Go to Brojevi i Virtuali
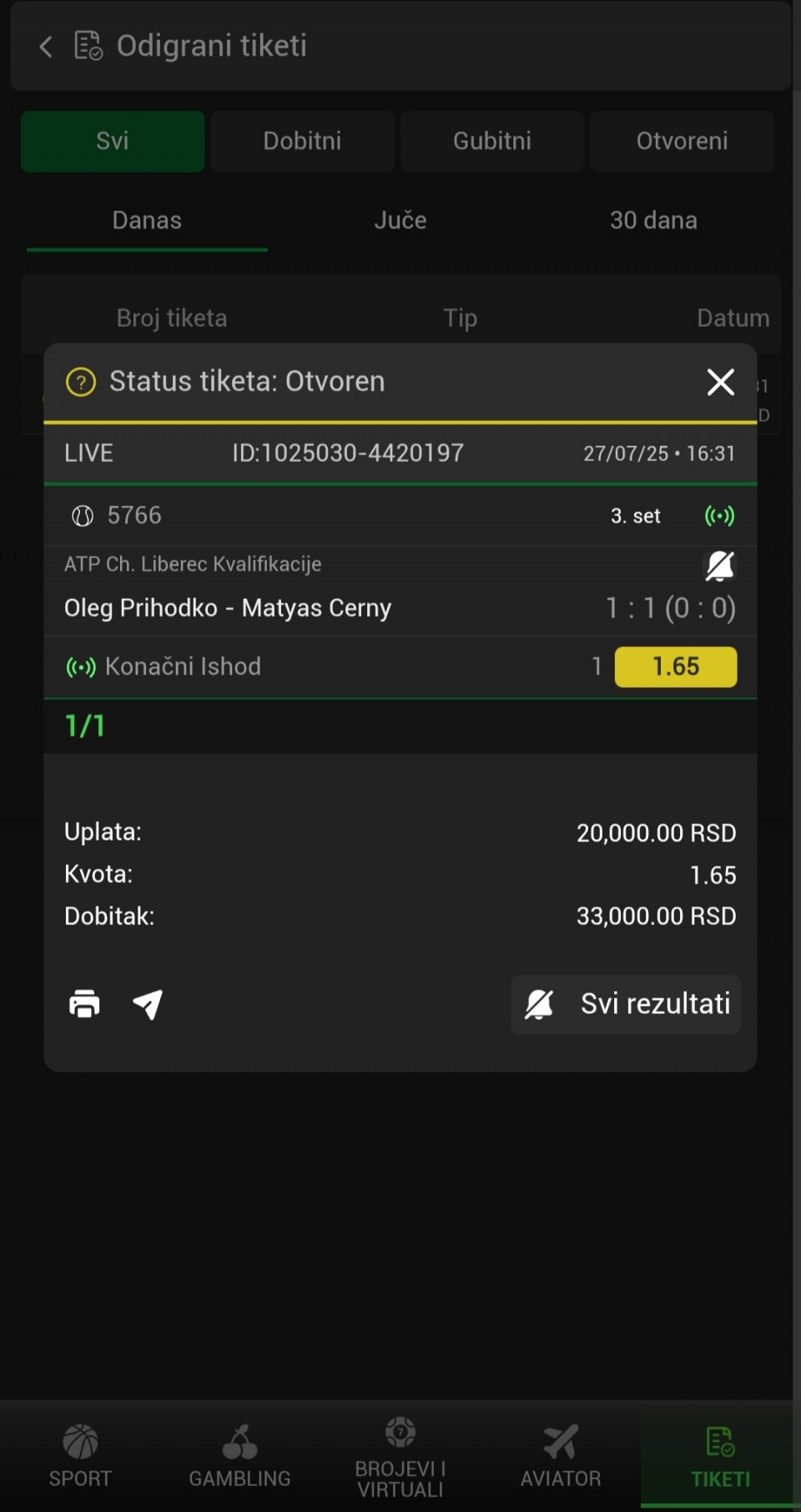Image resolution: width=801 pixels, height=1512 pixels. click(400, 1456)
